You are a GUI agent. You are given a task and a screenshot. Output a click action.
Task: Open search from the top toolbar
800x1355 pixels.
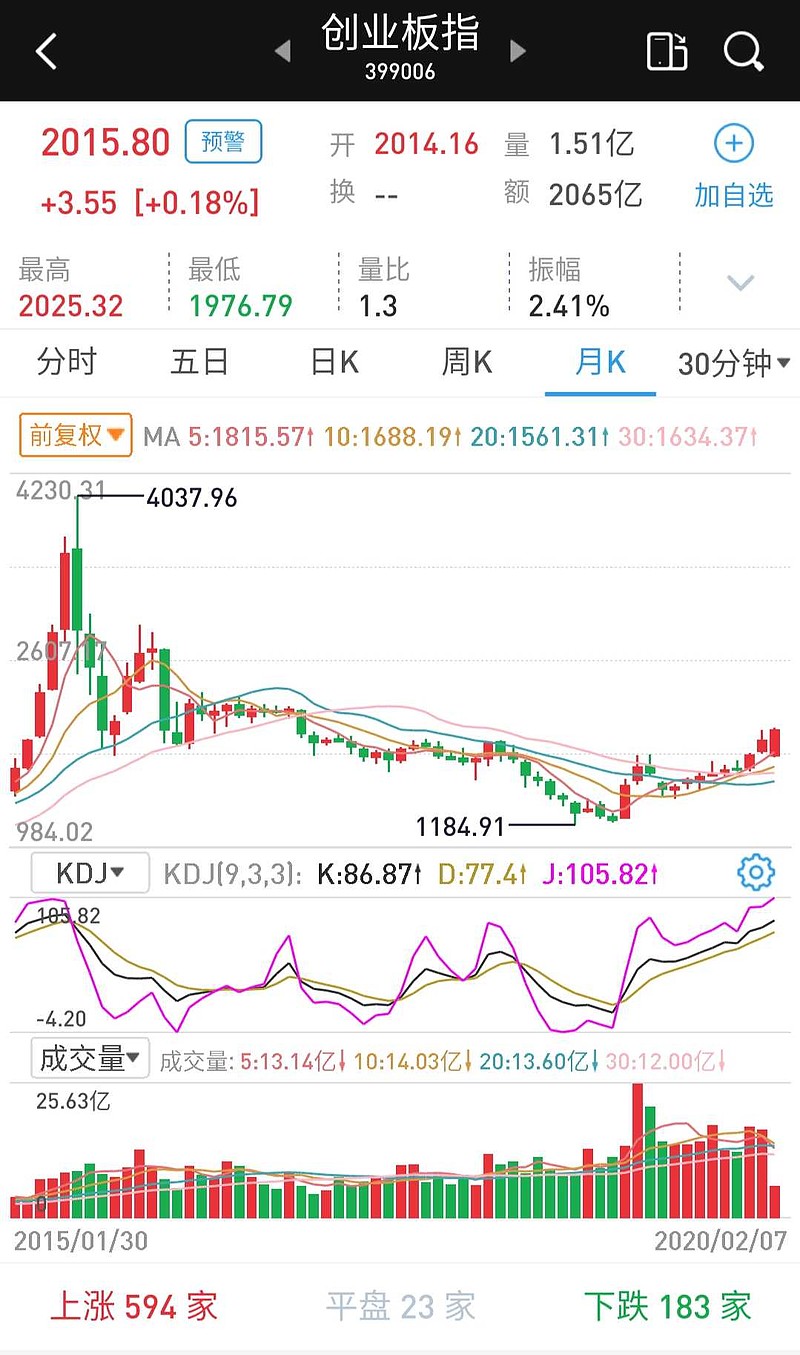pyautogui.click(x=744, y=53)
